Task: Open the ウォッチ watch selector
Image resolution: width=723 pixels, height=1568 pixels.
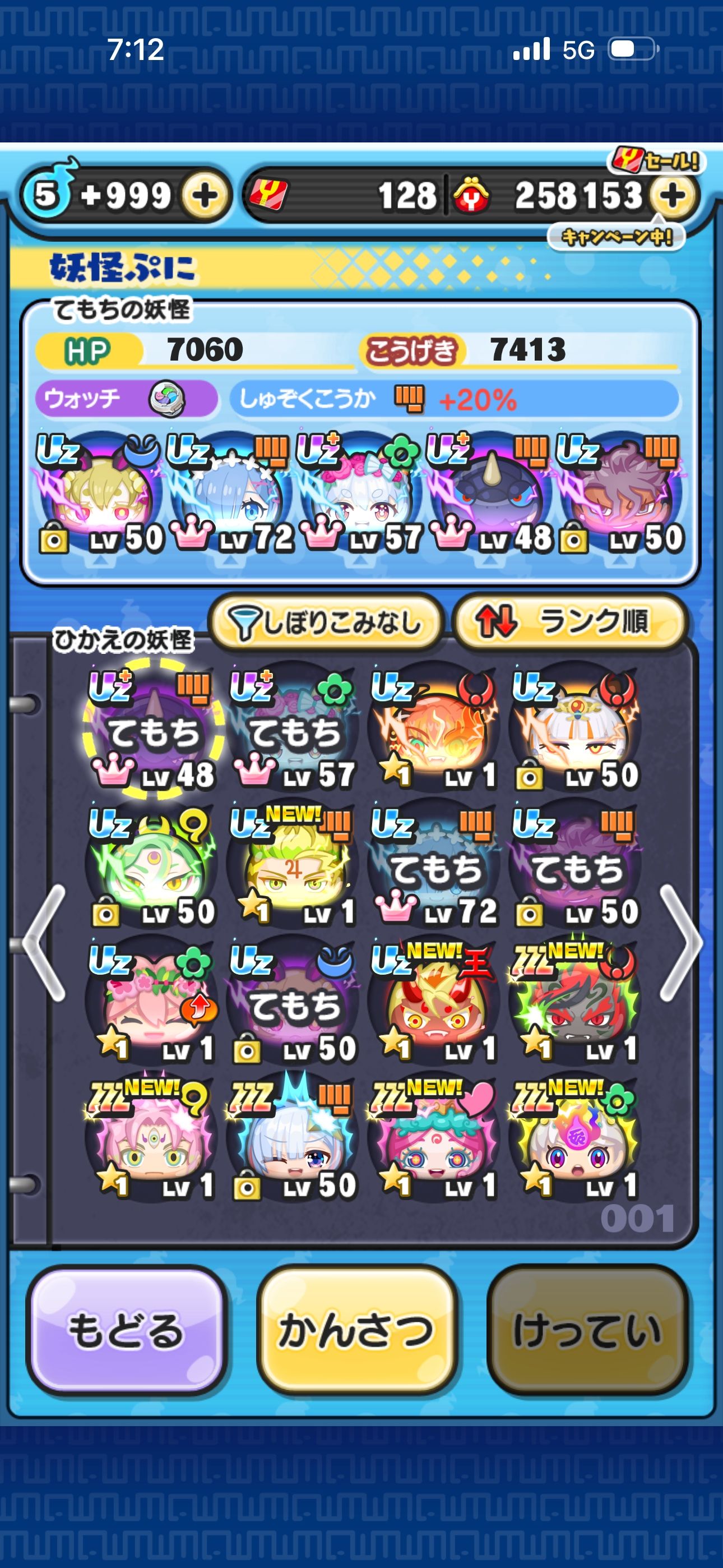Action: click(127, 399)
